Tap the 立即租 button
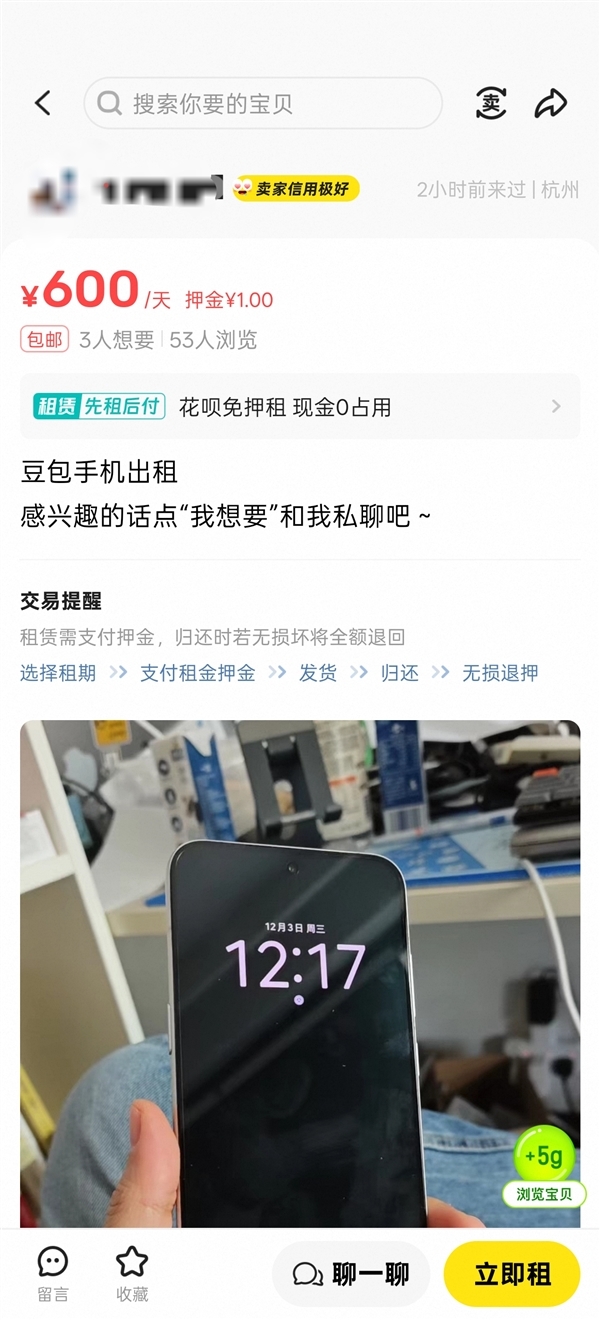Screen dimensions: 600x1320 coord(512,1274)
